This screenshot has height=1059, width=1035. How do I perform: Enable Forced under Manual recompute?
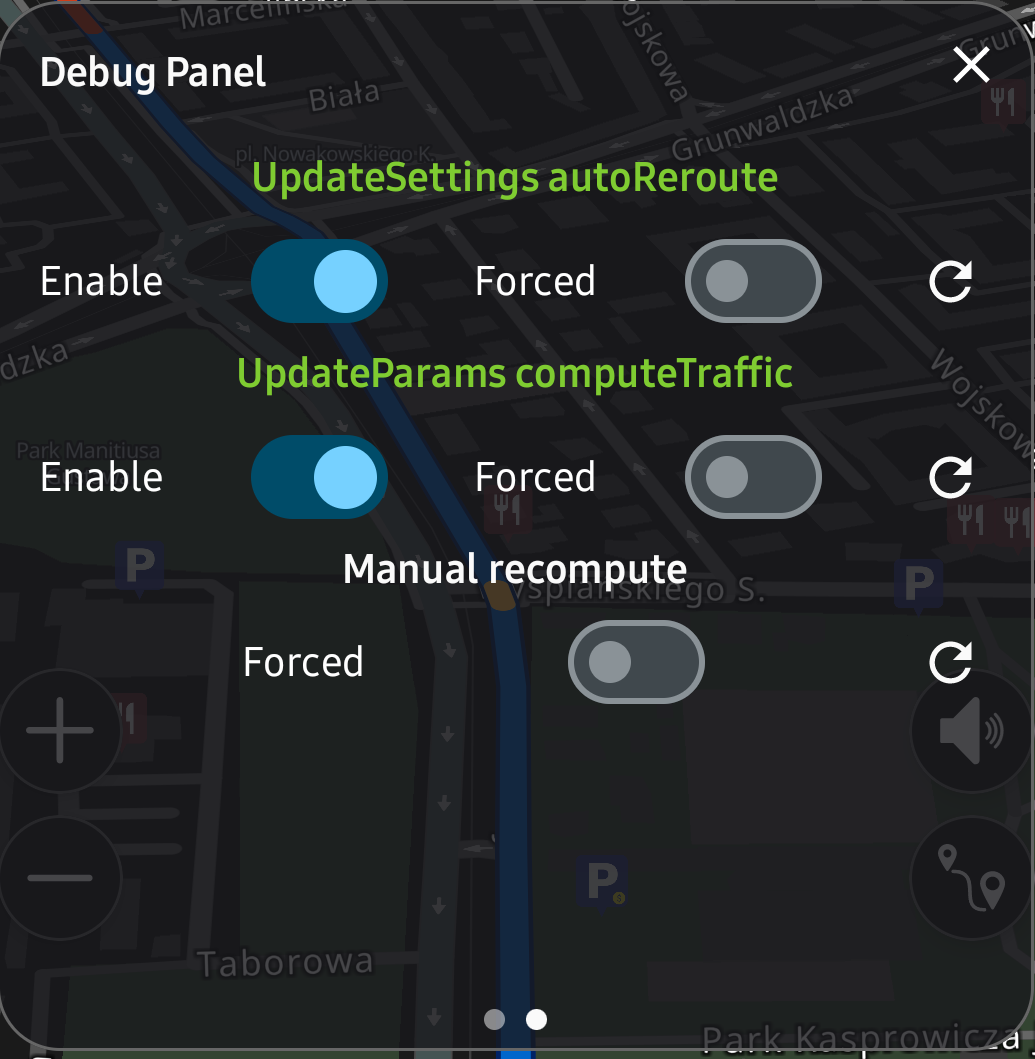[636, 661]
